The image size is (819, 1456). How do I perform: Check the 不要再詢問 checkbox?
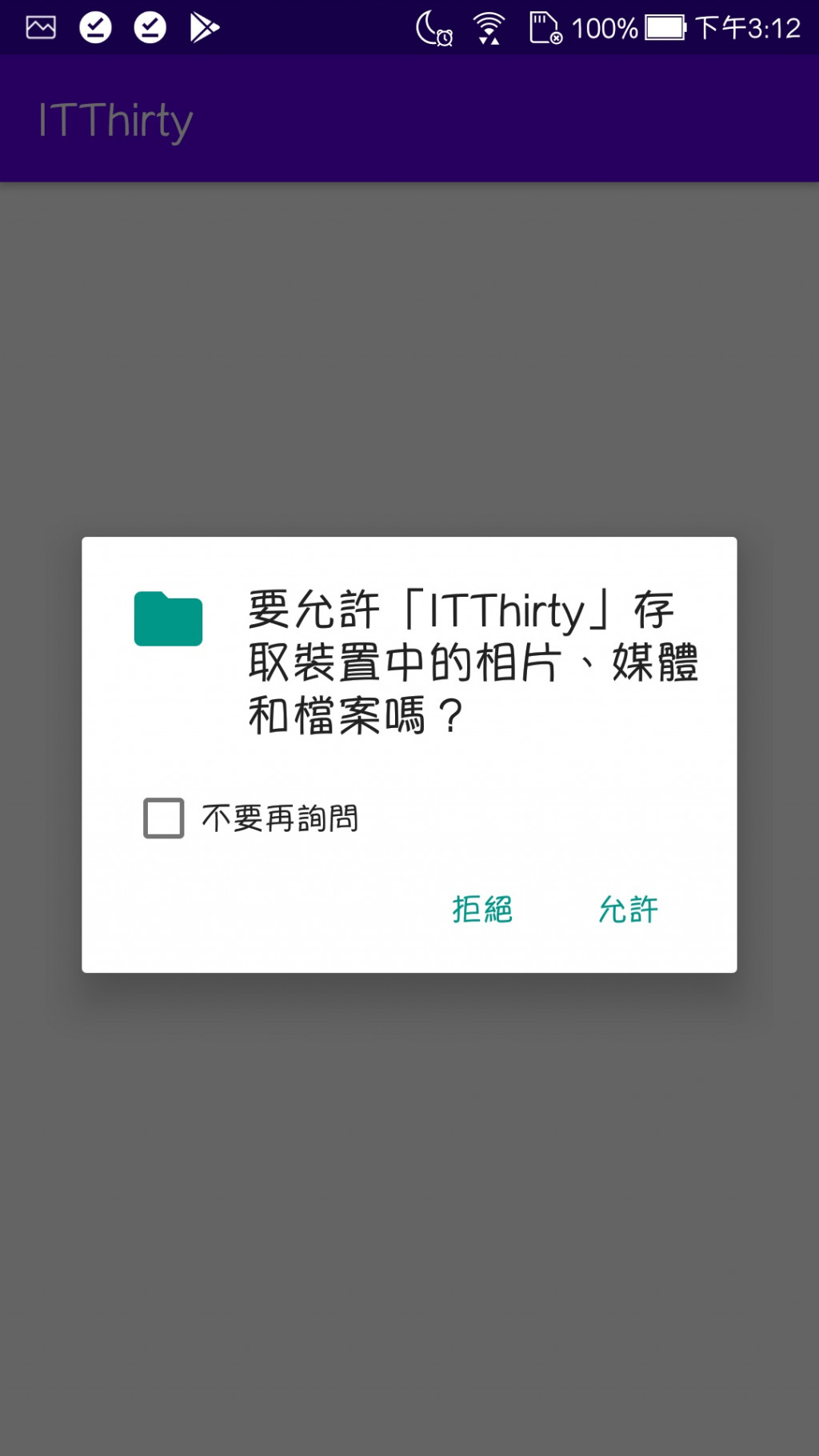click(164, 818)
